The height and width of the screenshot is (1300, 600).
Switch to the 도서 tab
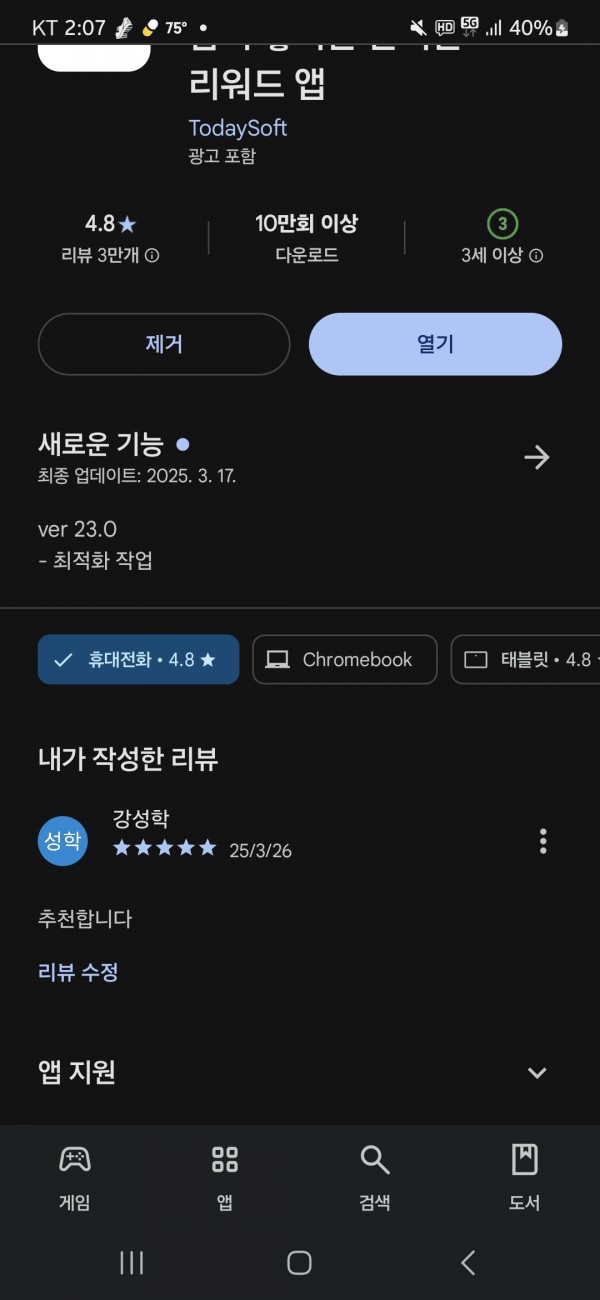pyautogui.click(x=525, y=1177)
